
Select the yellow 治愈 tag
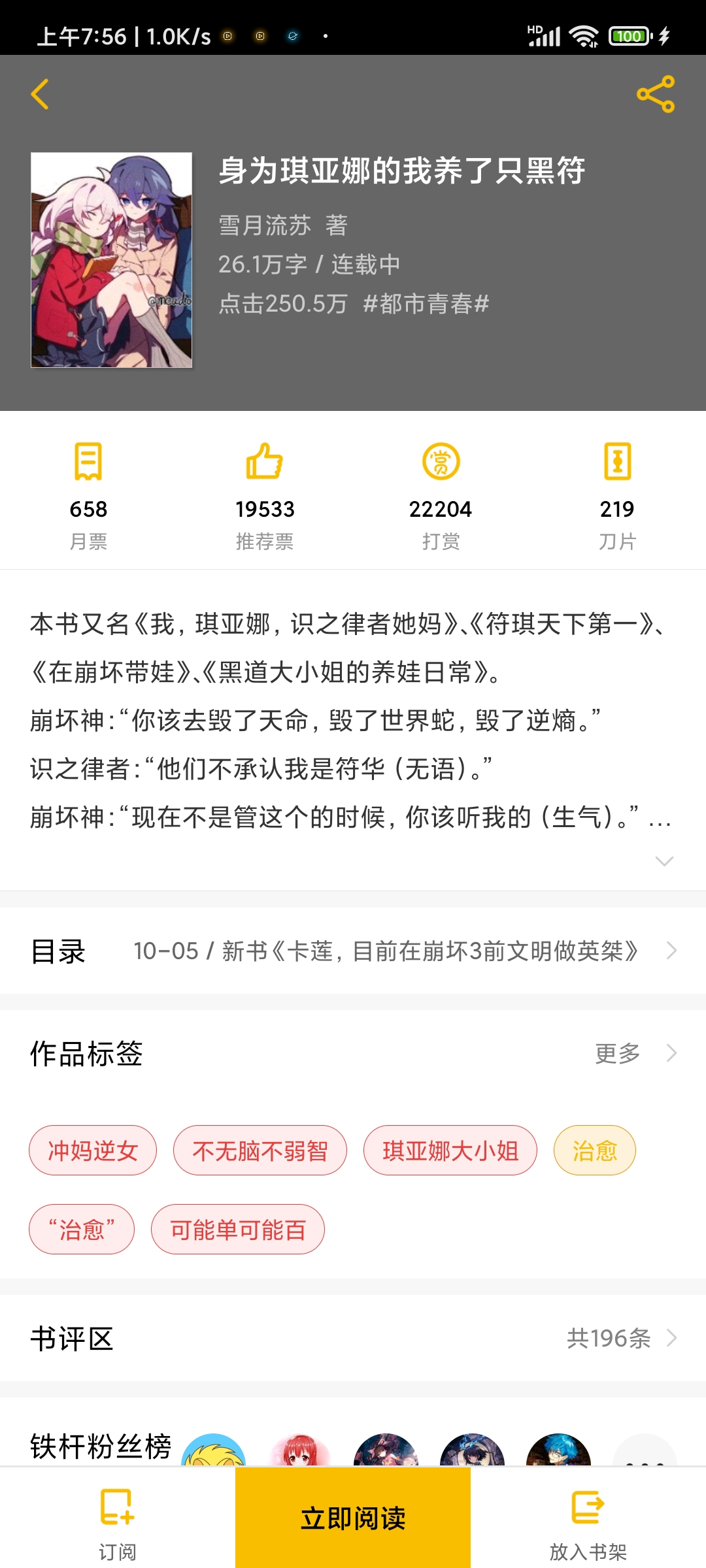(594, 1151)
